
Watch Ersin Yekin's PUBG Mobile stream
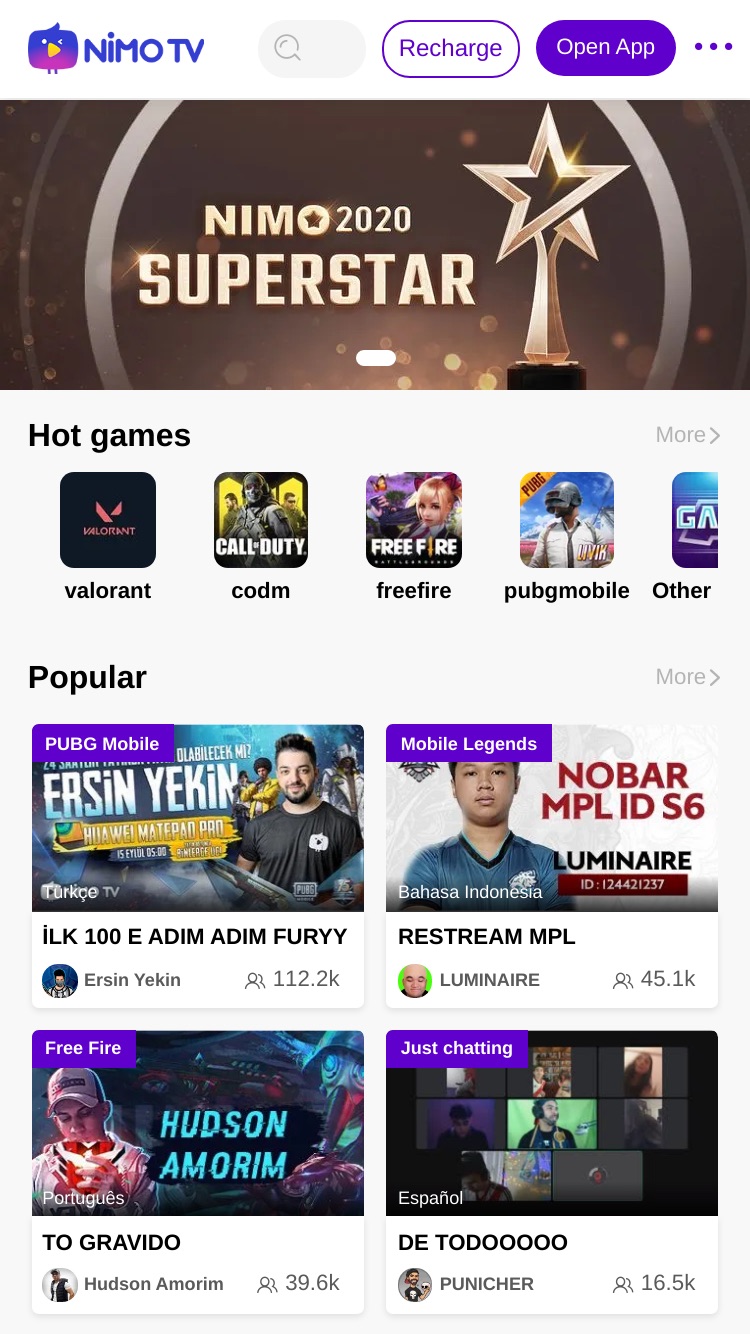(198, 866)
